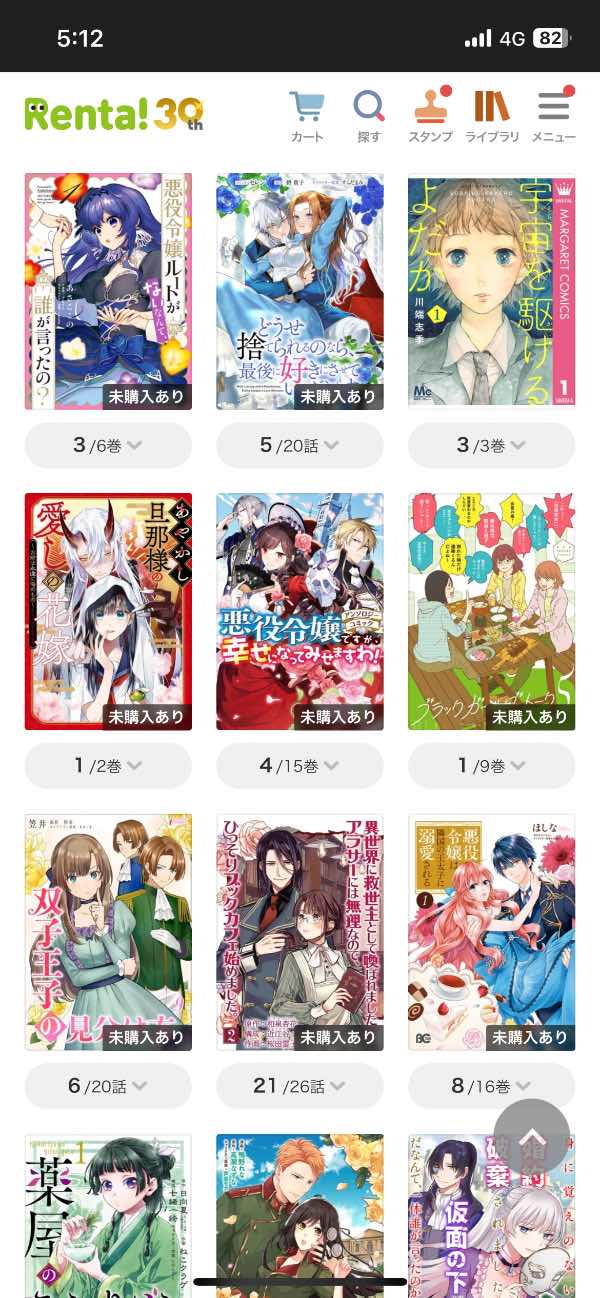Expand the 1/2巻 volume dropdown
Screen dimensions: 600x1298
(x=108, y=766)
